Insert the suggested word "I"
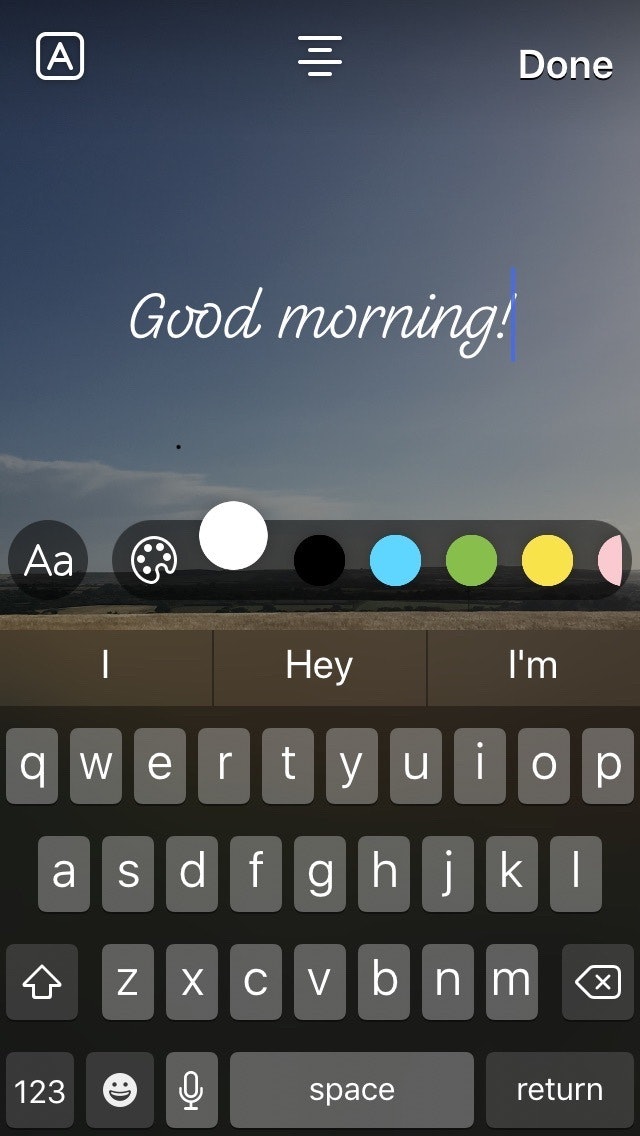 [106, 666]
